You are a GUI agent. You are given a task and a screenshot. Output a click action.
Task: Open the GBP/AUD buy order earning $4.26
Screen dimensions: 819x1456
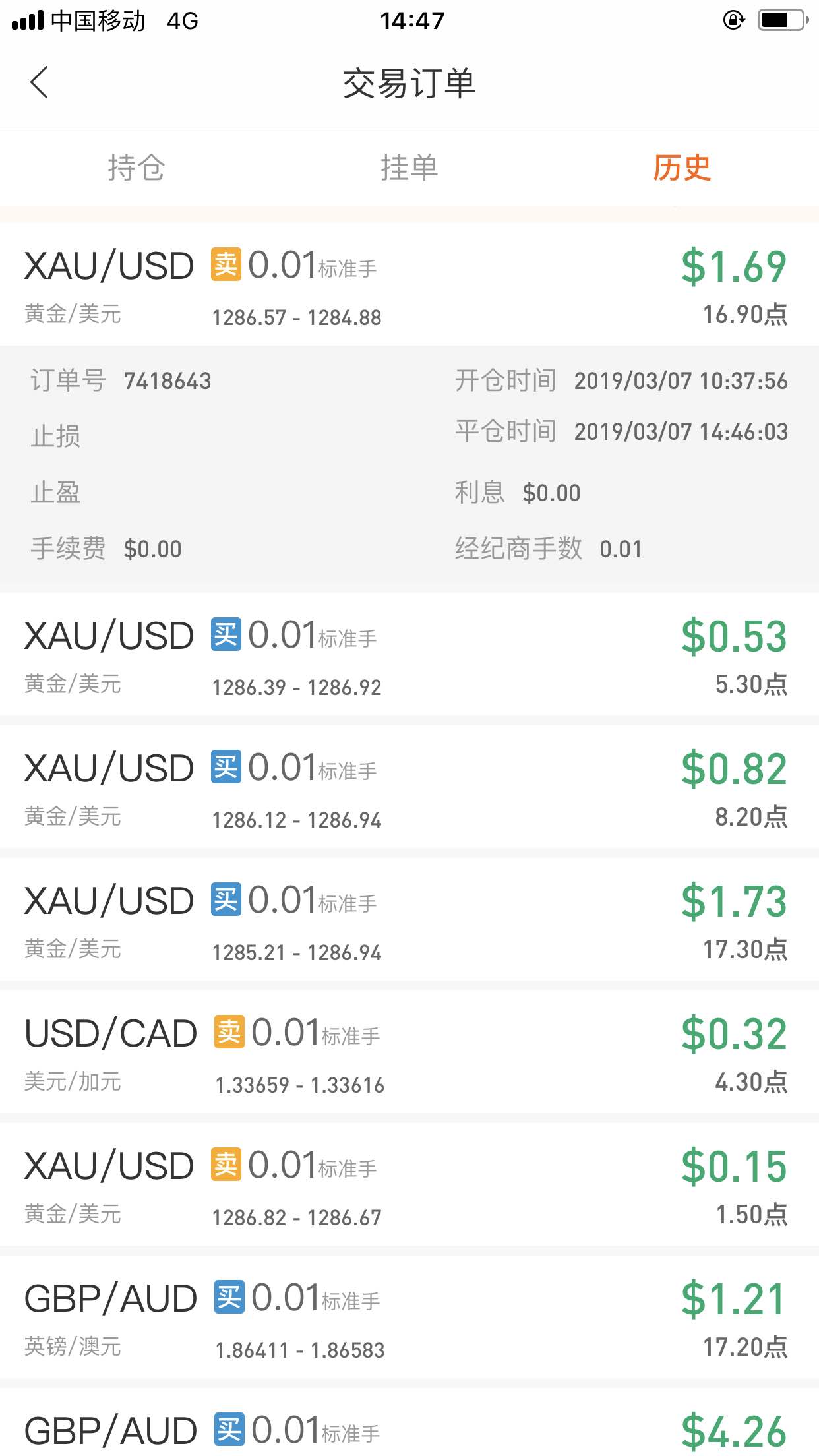(409, 1422)
